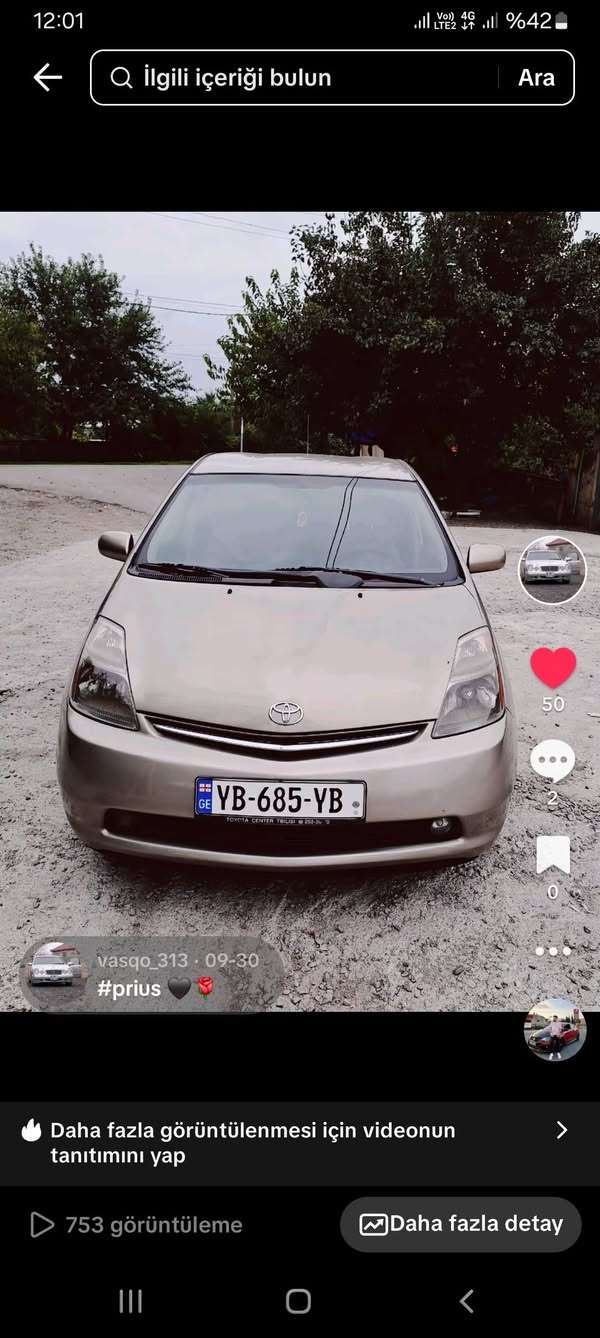
Task: View the 753 görüntüleme stats
Action: (x=136, y=1225)
